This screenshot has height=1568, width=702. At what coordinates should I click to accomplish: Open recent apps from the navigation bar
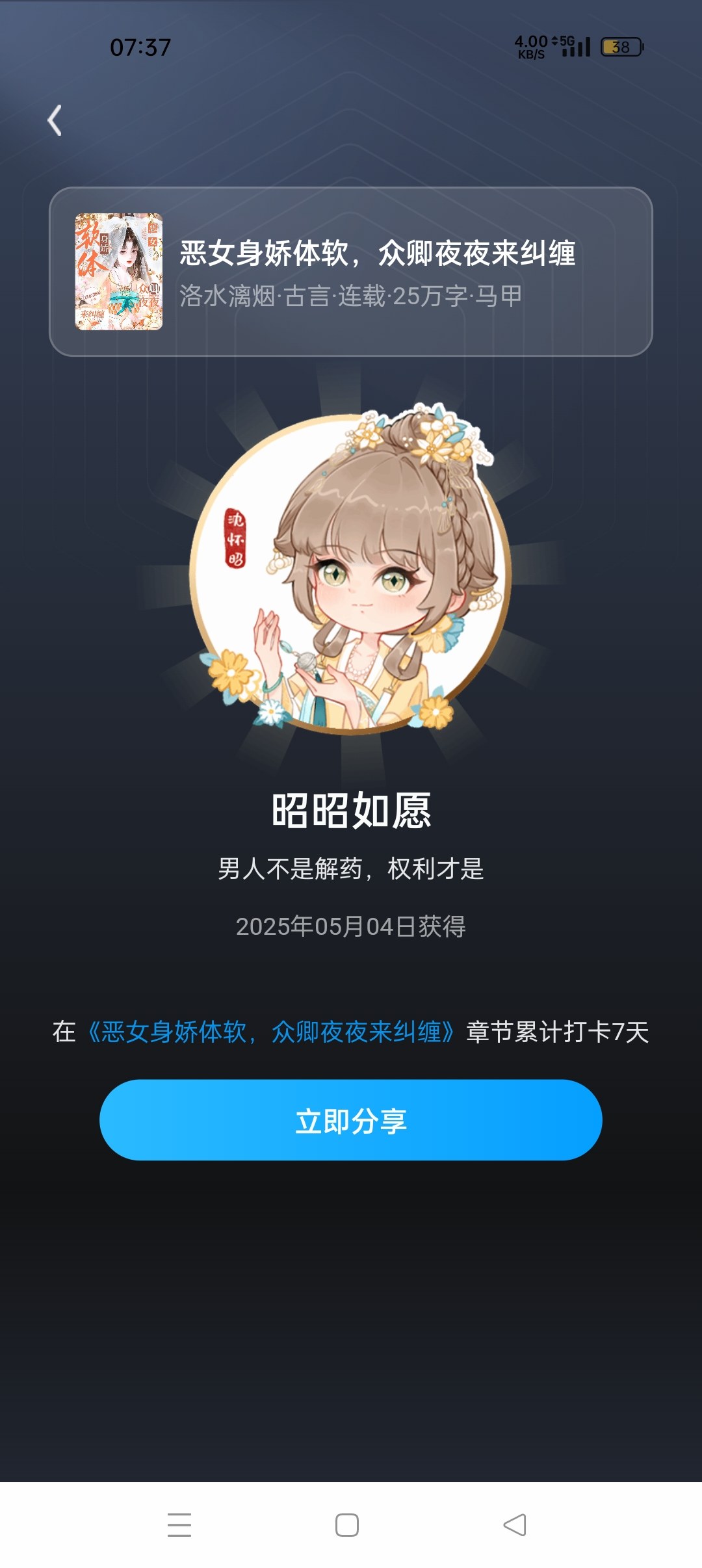179,1524
